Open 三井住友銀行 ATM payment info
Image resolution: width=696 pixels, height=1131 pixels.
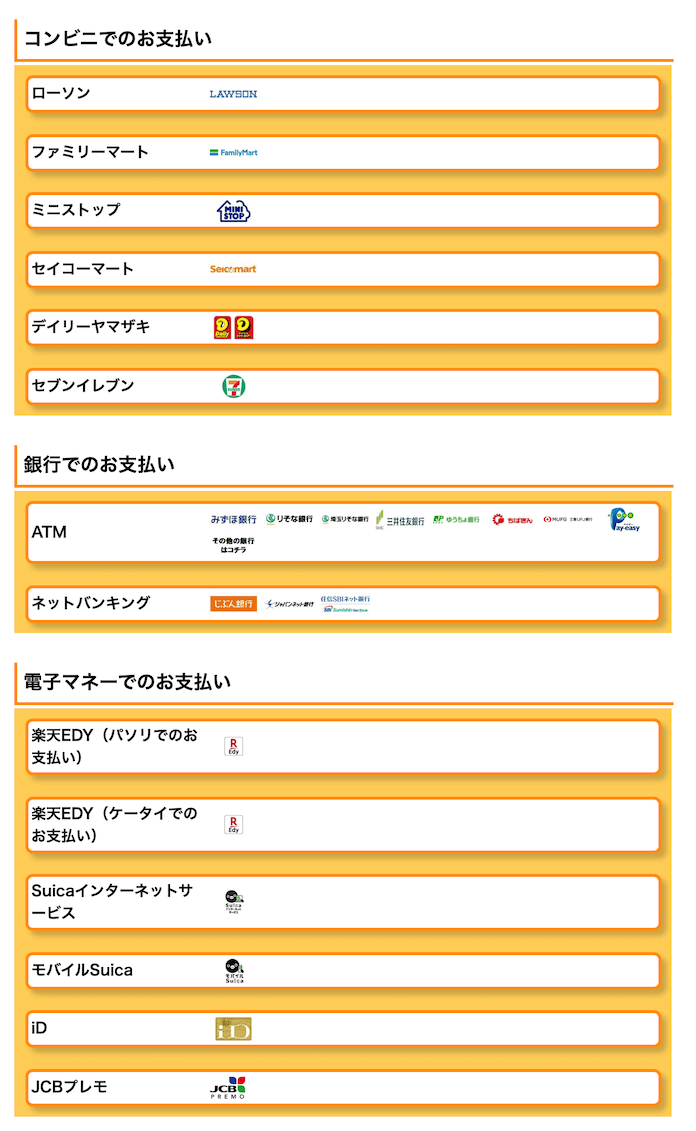tap(400, 520)
